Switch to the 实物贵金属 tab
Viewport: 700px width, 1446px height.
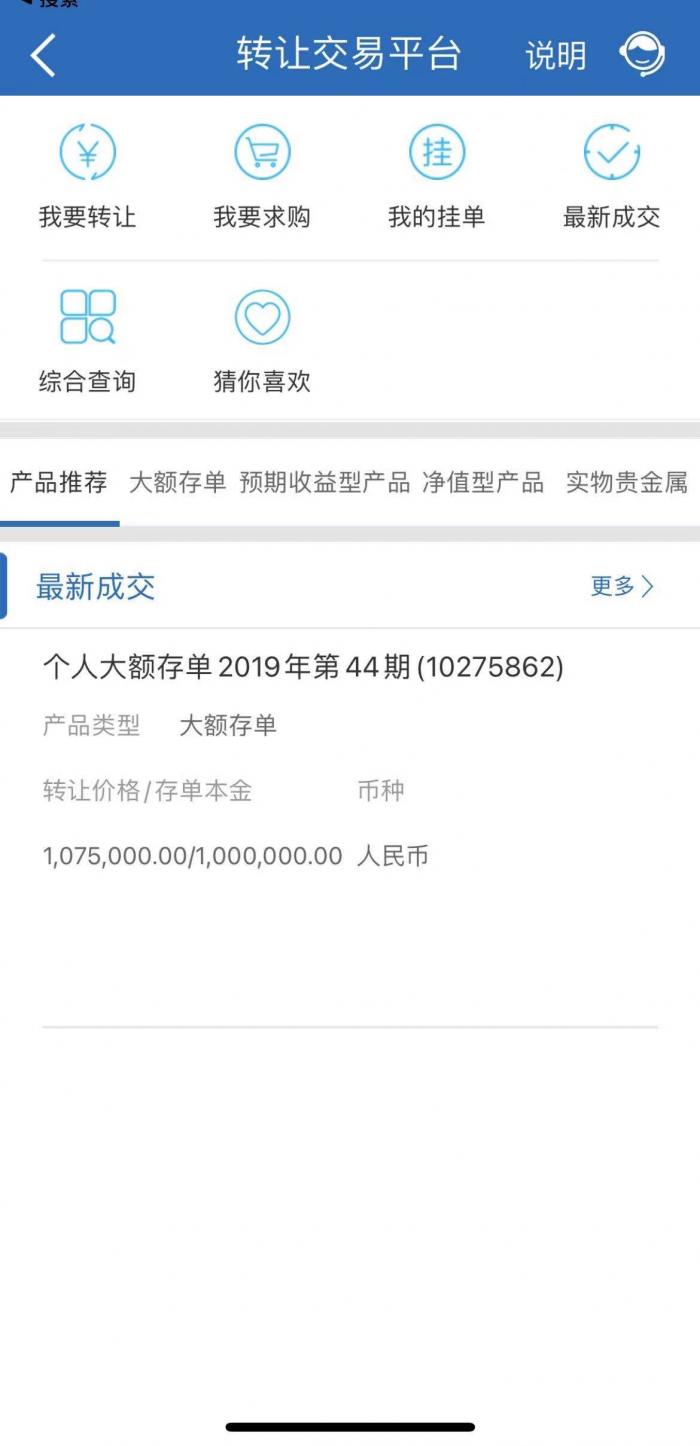[627, 484]
